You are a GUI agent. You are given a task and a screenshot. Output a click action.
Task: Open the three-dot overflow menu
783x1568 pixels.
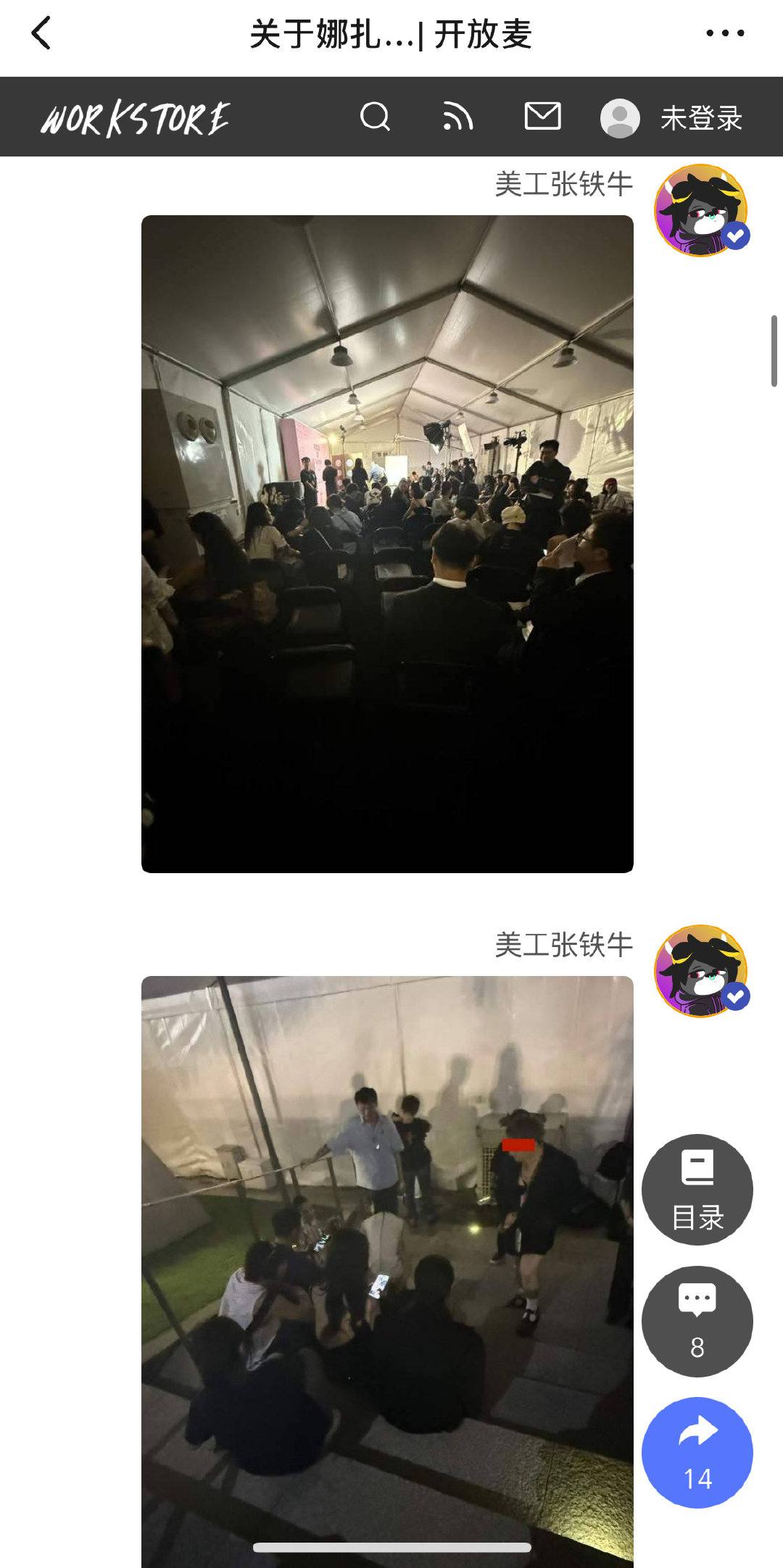click(724, 33)
